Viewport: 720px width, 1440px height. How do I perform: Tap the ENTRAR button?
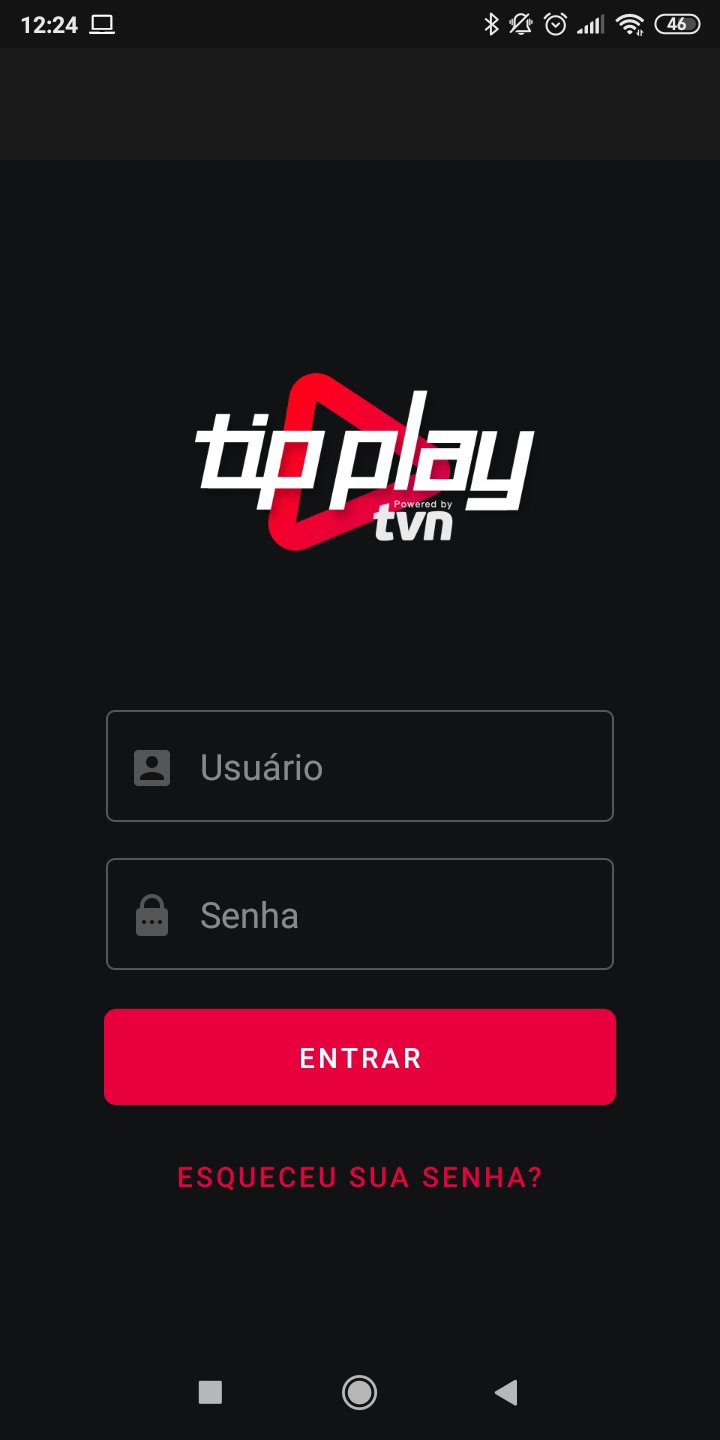point(360,1057)
